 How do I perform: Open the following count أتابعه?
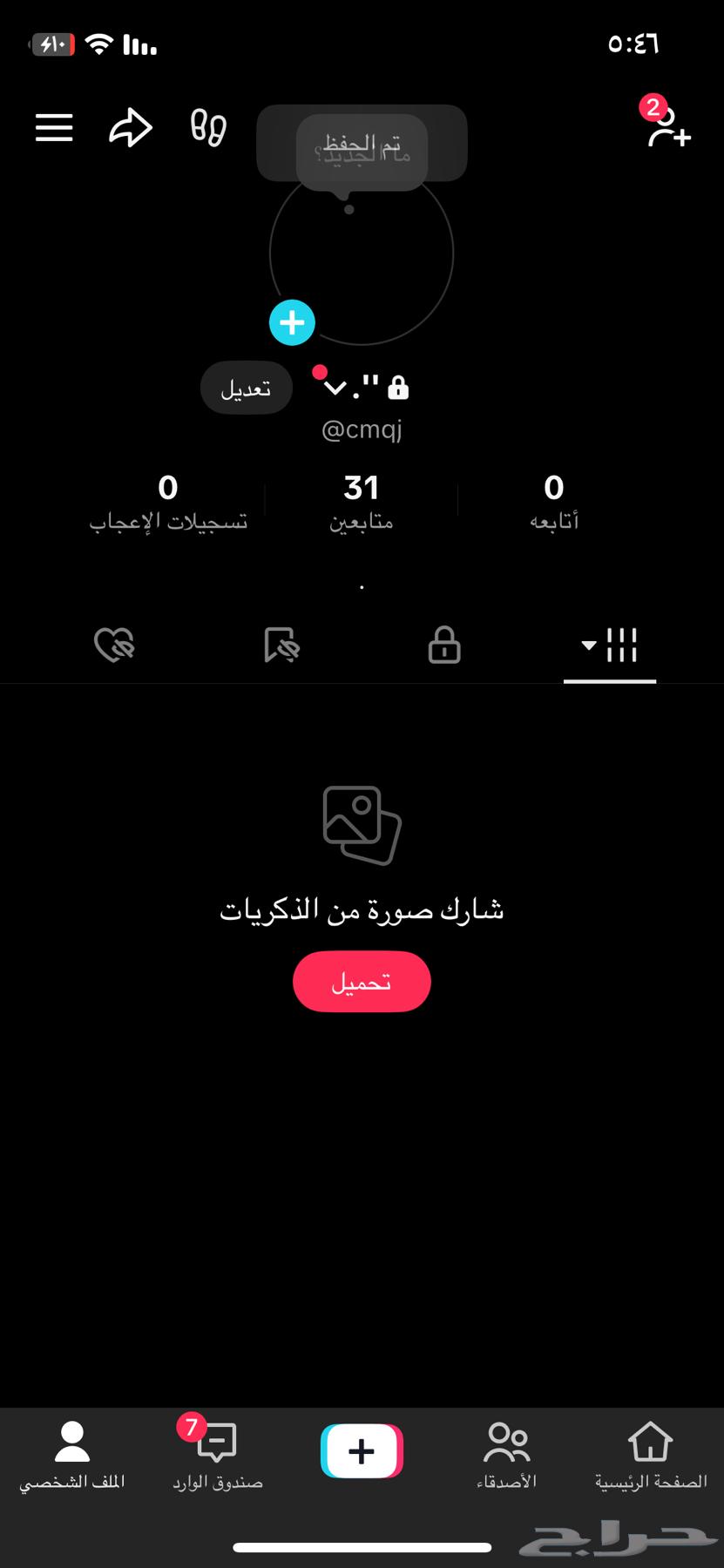coord(553,499)
